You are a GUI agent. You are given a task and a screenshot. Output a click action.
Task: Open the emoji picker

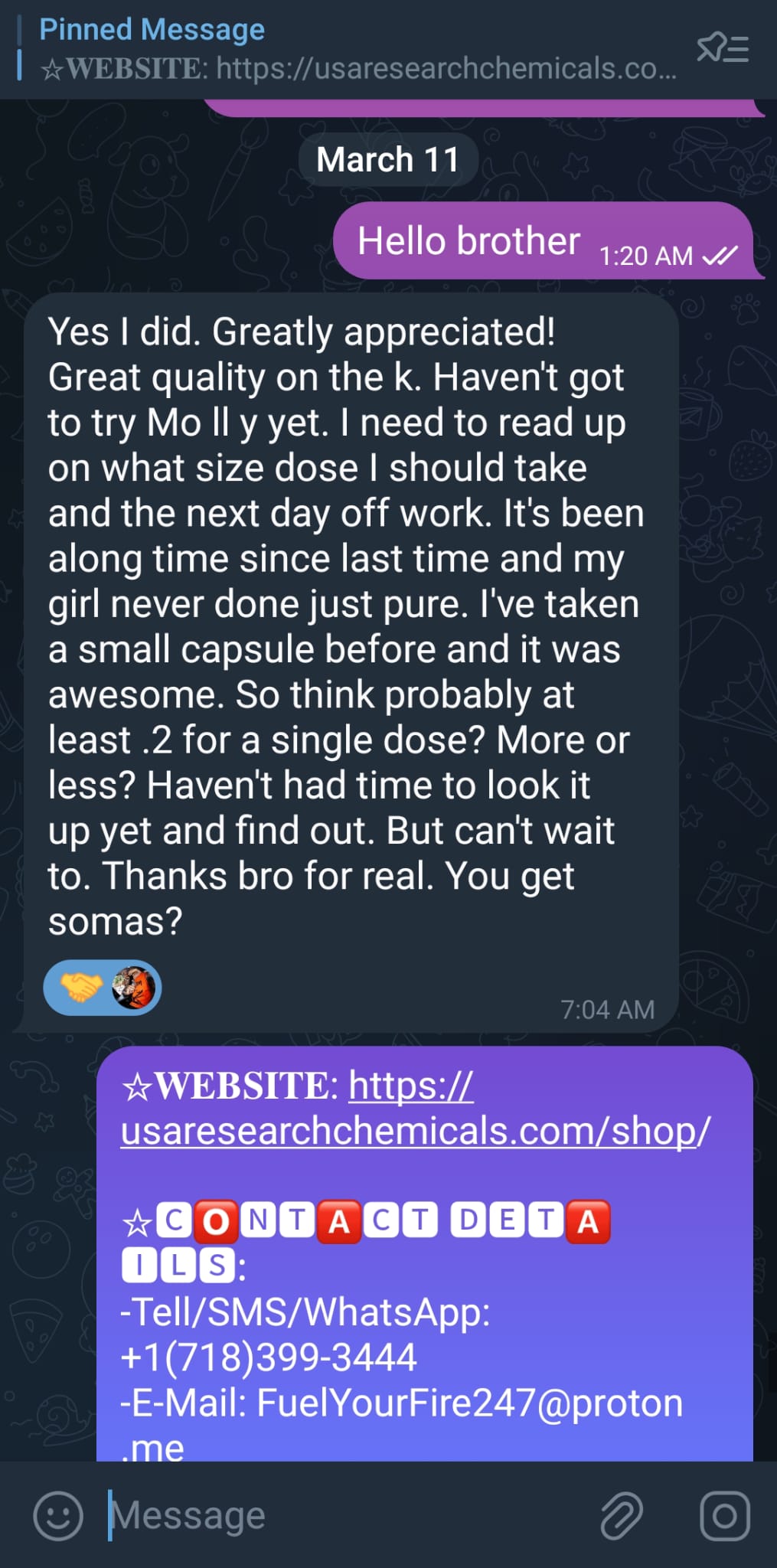click(58, 1515)
